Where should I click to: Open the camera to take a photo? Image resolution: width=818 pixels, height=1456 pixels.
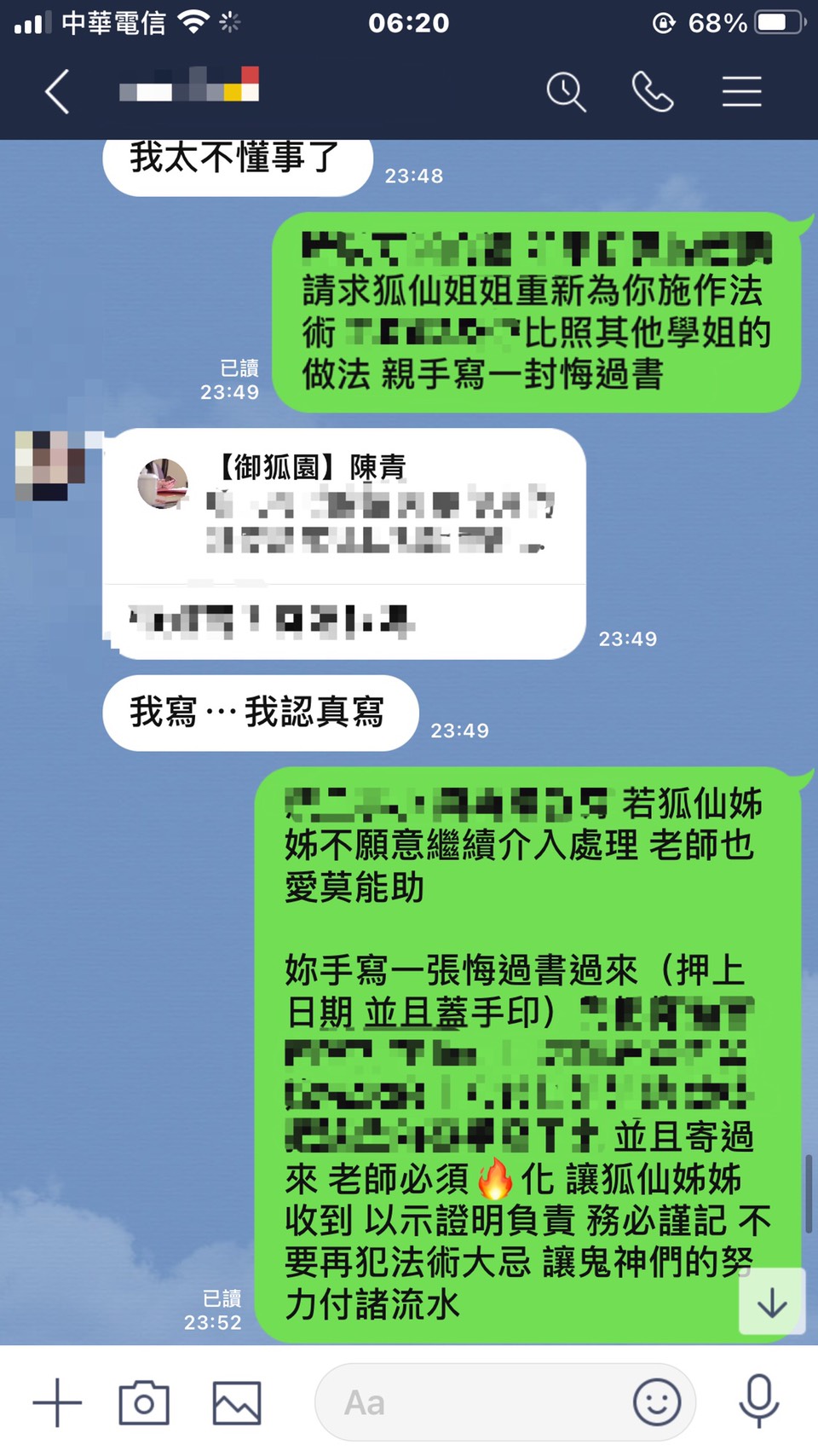(x=144, y=1402)
